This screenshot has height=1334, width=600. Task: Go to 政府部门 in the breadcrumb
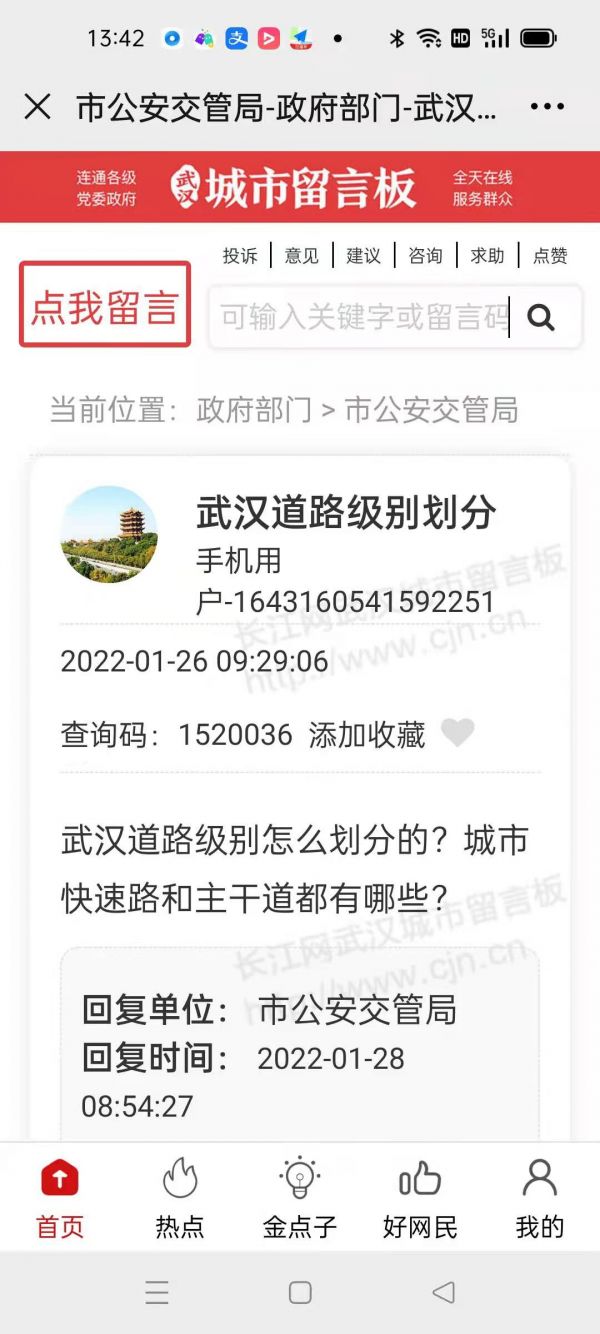[254, 410]
